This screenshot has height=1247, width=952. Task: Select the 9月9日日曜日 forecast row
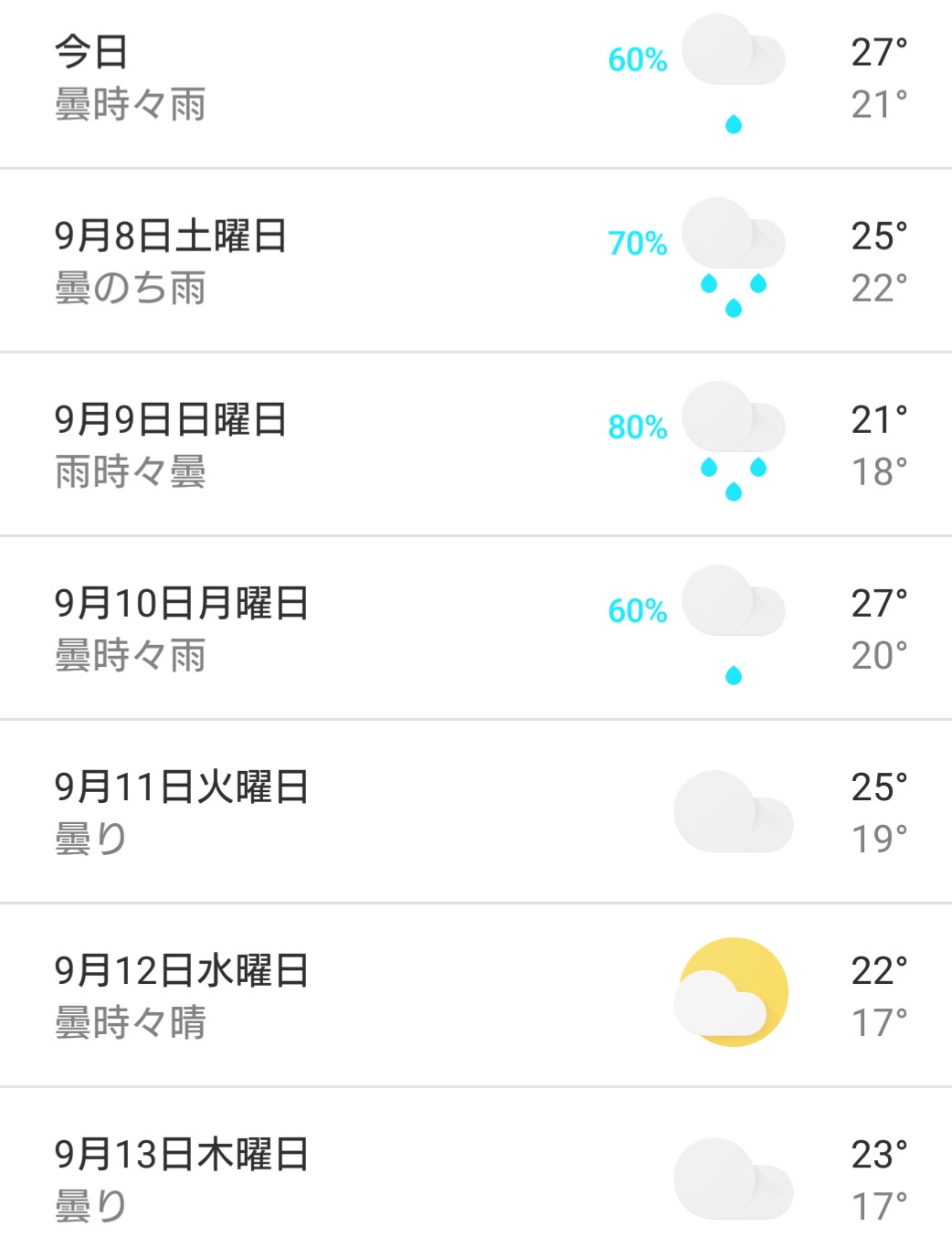475,445
